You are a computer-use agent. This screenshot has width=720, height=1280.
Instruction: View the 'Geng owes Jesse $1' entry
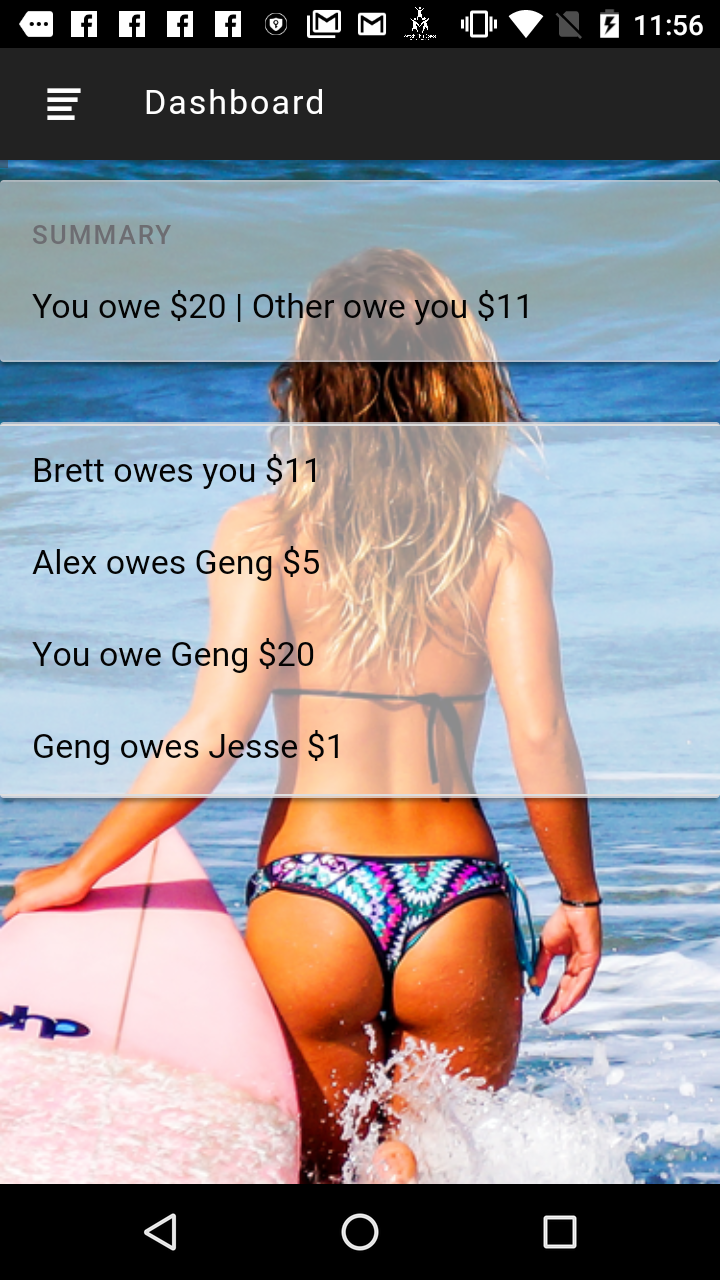click(360, 746)
